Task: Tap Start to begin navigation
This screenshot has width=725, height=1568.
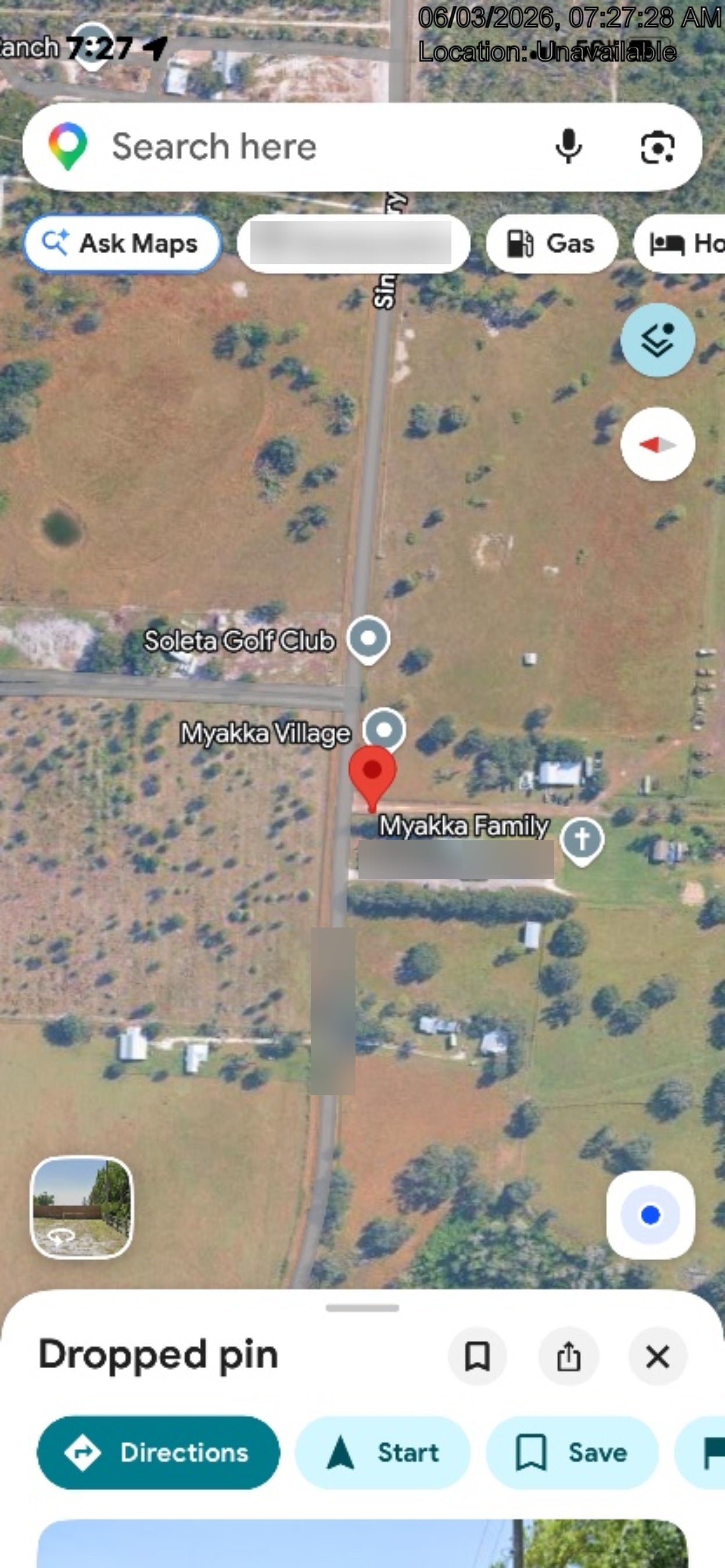Action: point(382,1452)
